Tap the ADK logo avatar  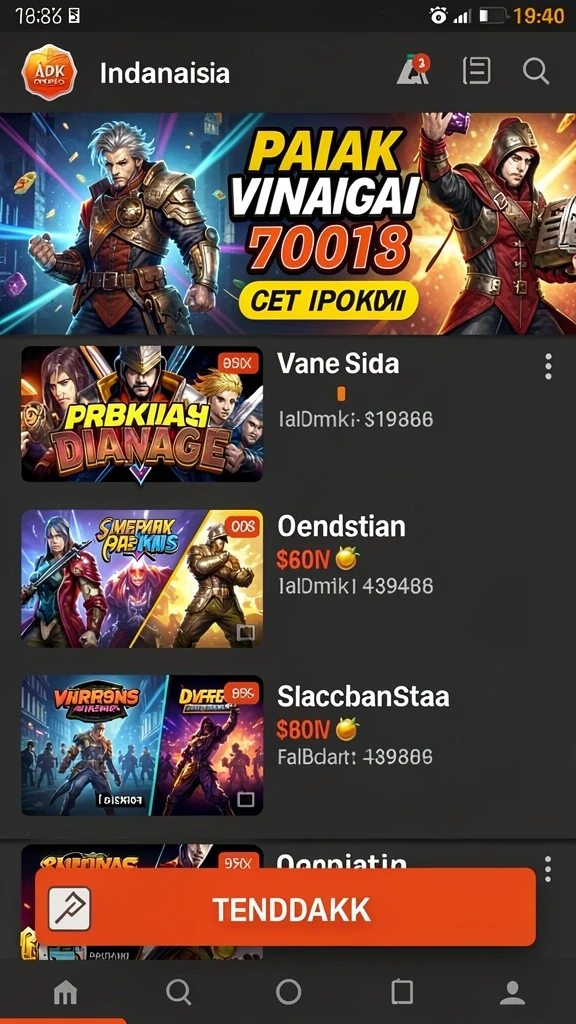point(49,72)
